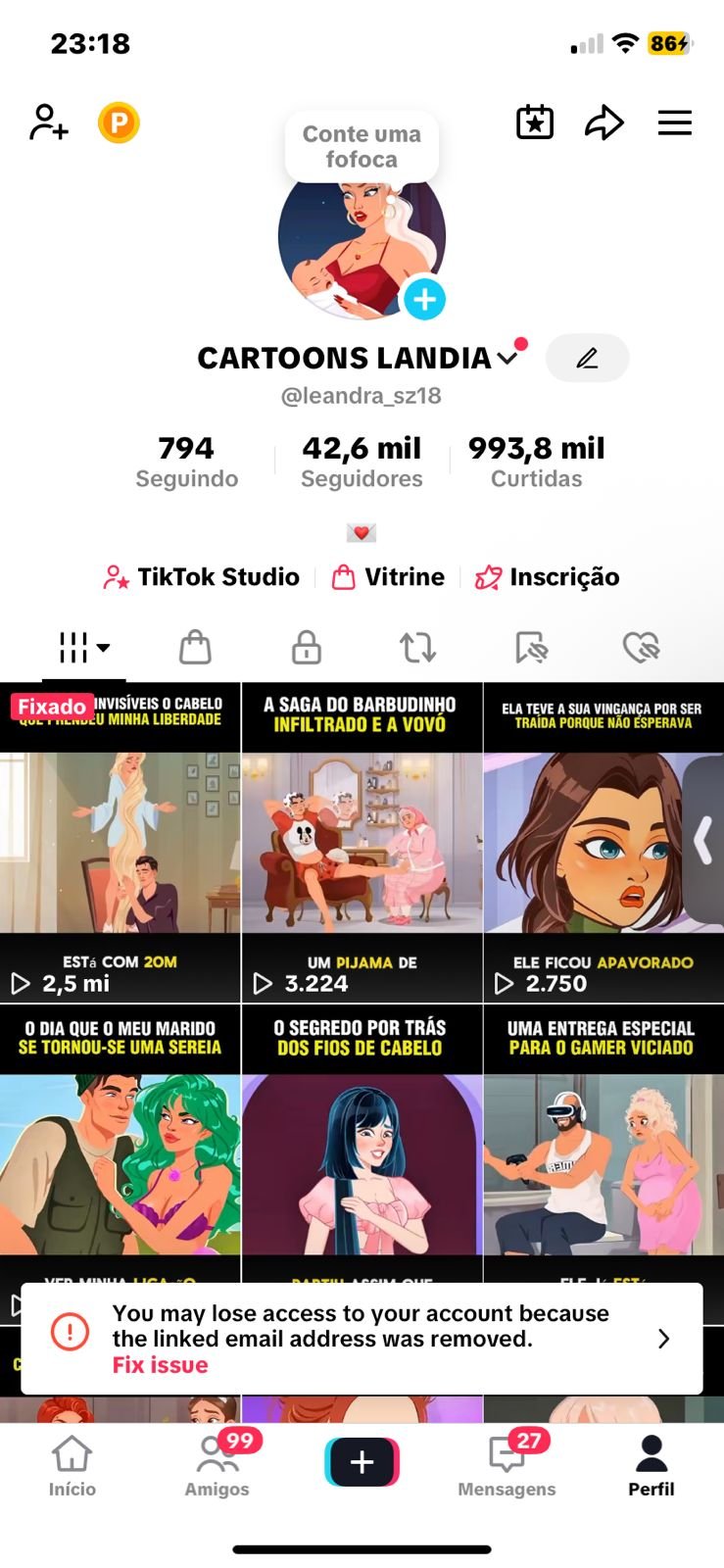The image size is (724, 1568).
Task: Open the video O Segredo Por Trás
Action: click(x=362, y=1156)
